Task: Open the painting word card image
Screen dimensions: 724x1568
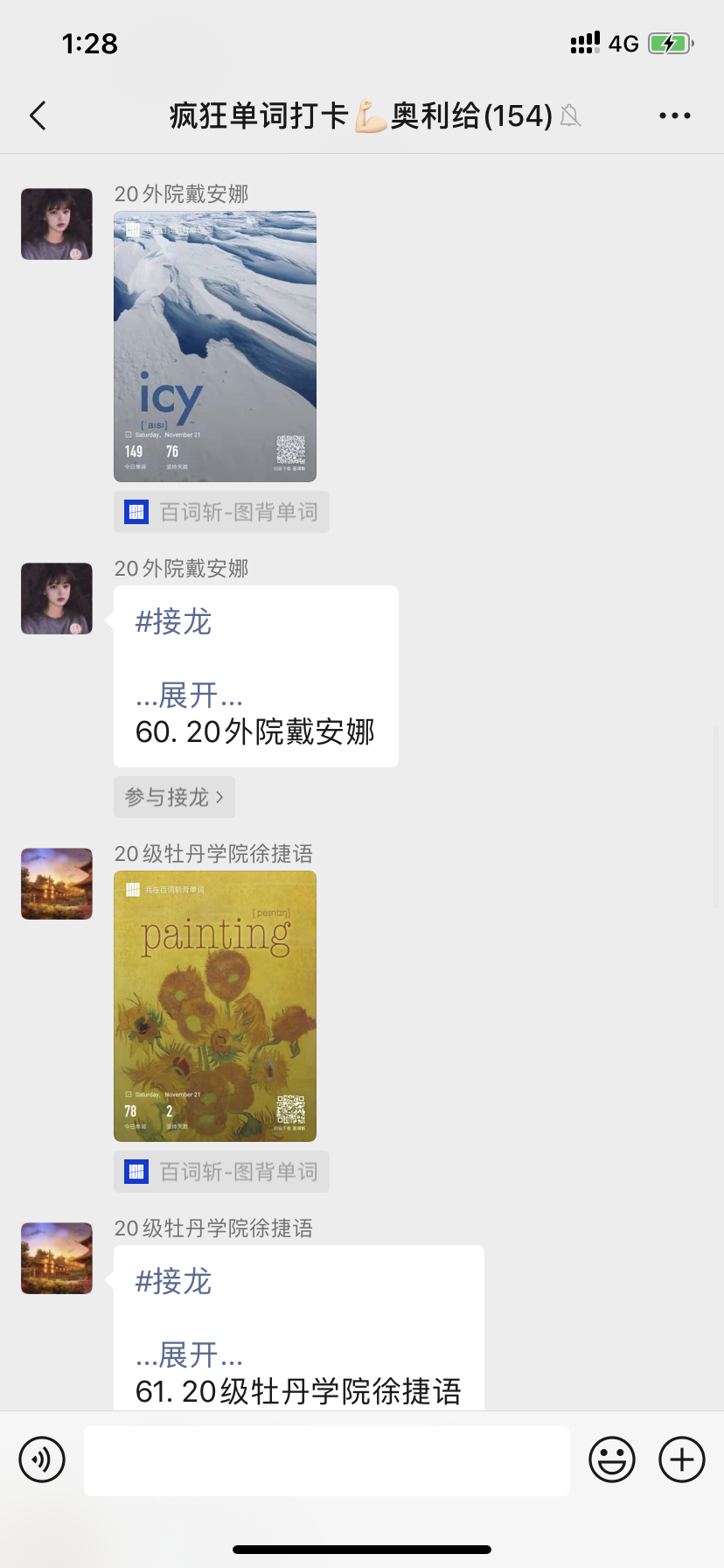Action: tap(215, 1005)
